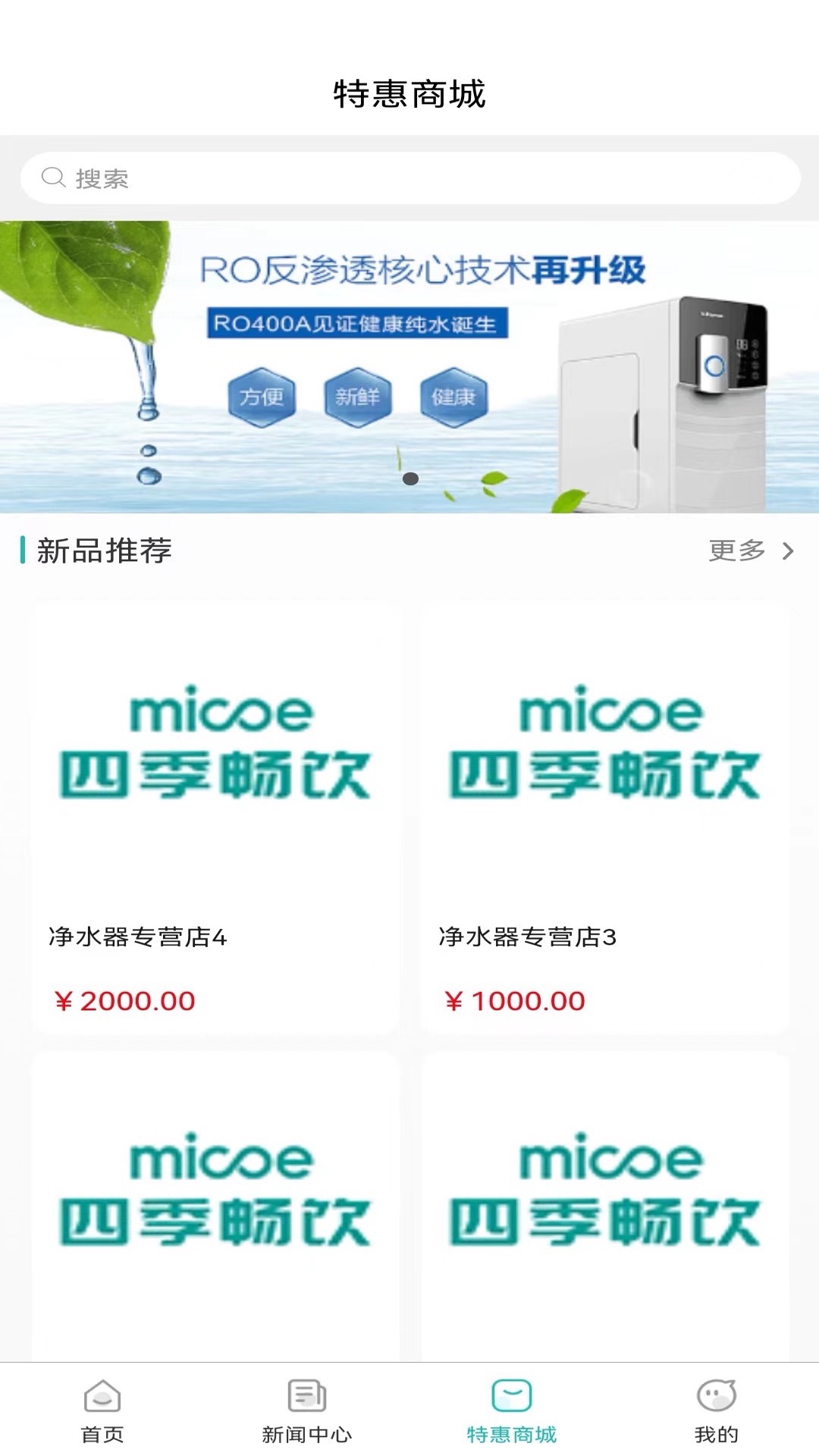The width and height of the screenshot is (819, 1456).
Task: Select the 特惠商城 tab
Action: tap(512, 1410)
